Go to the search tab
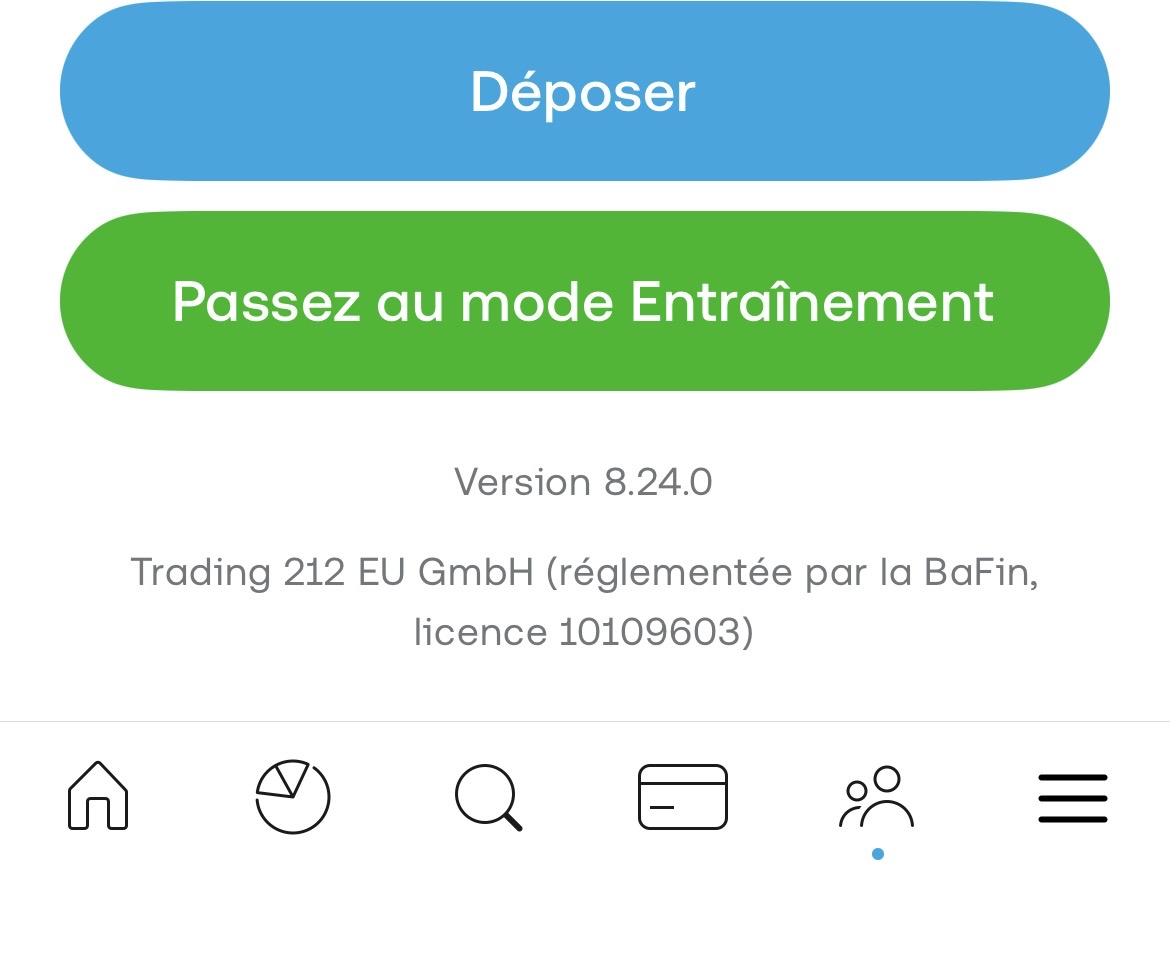The height and width of the screenshot is (971, 1170). (x=488, y=797)
